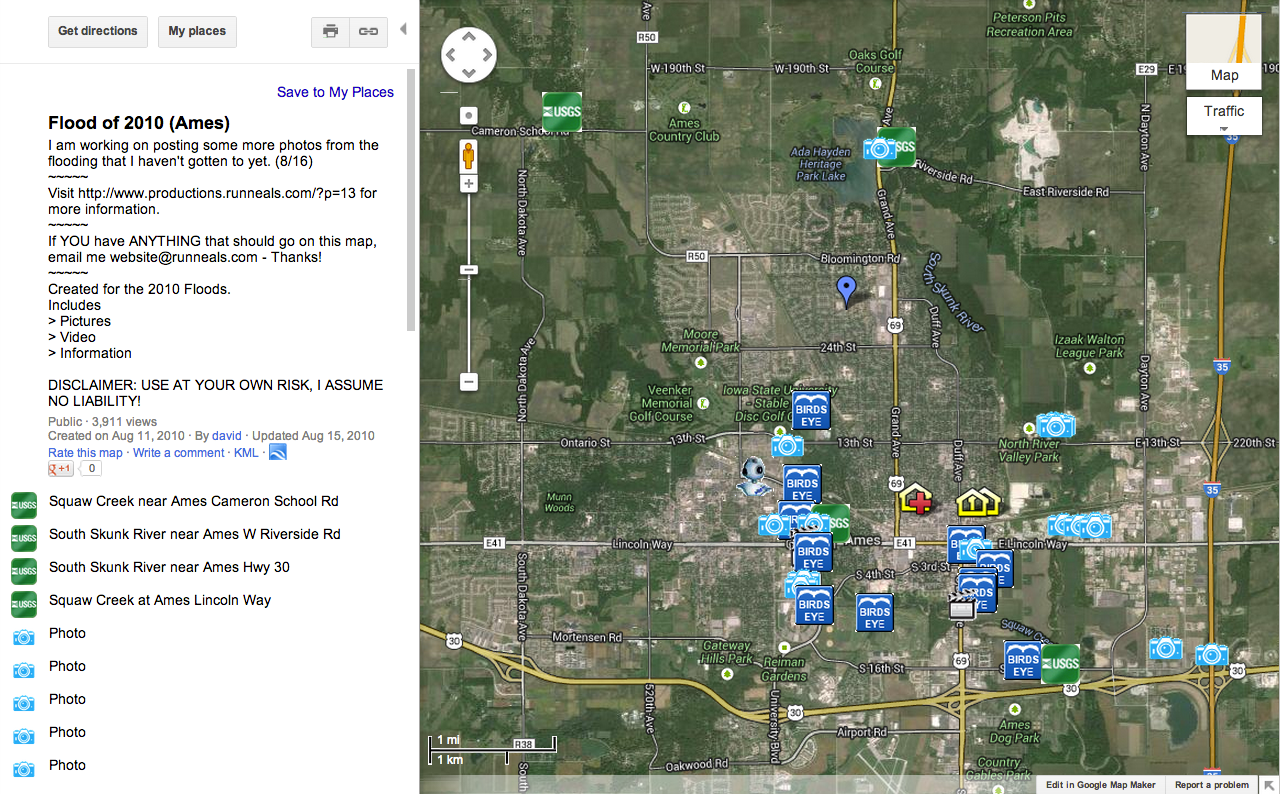Open My places
The height and width of the screenshot is (794, 1280).
[196, 31]
